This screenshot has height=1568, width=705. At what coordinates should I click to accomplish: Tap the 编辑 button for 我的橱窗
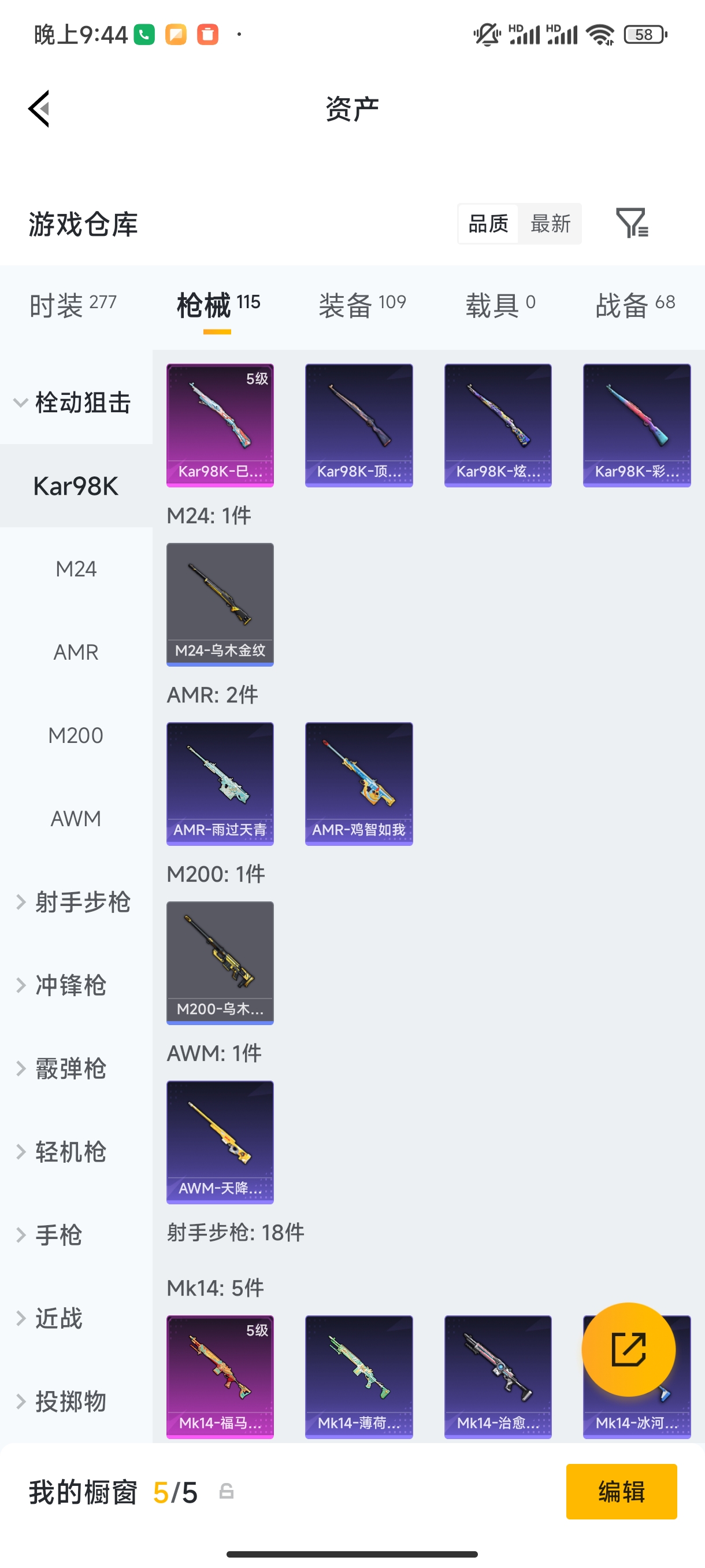pyautogui.click(x=621, y=1491)
